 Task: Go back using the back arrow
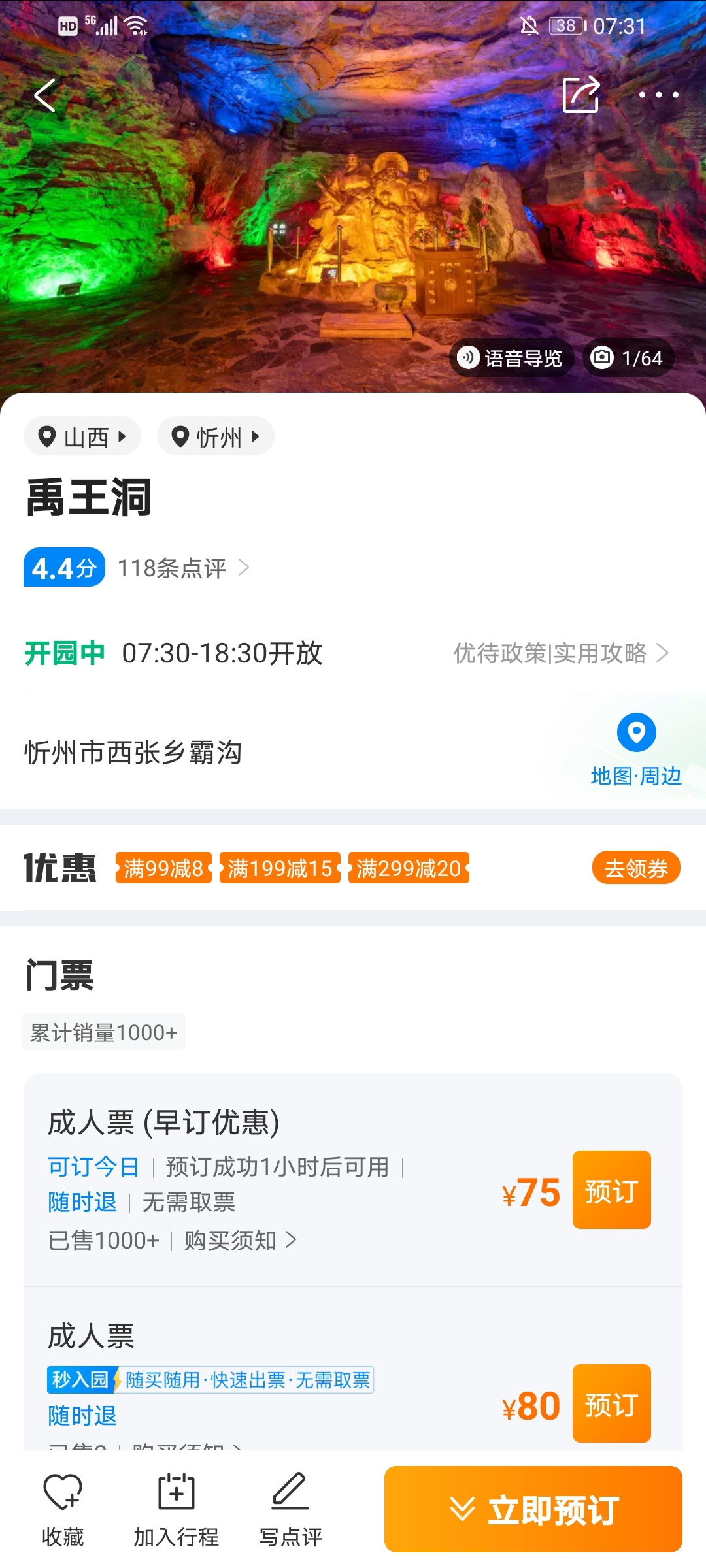coord(44,95)
